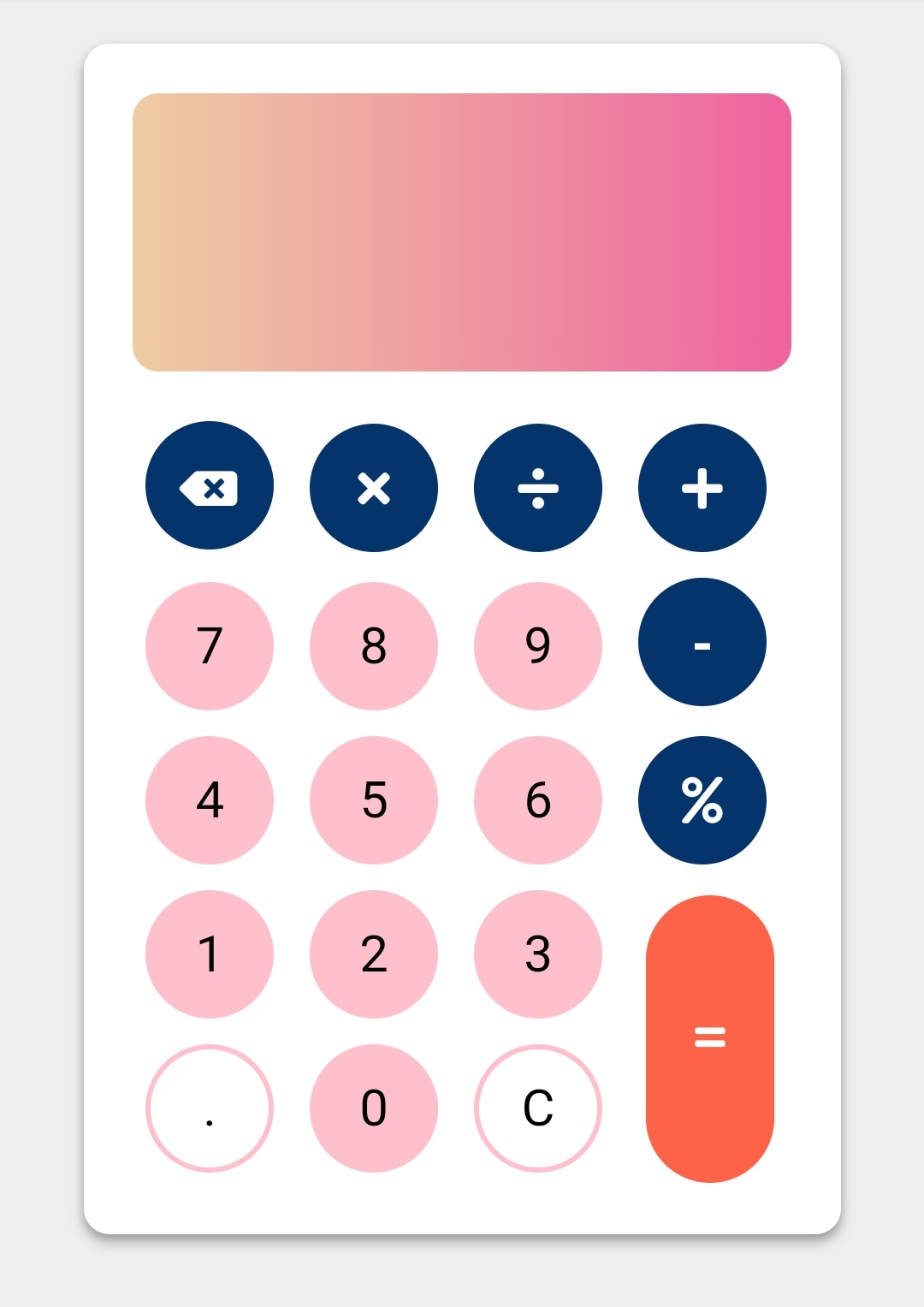The height and width of the screenshot is (1307, 924).
Task: Select the subtraction operator
Action: (702, 643)
